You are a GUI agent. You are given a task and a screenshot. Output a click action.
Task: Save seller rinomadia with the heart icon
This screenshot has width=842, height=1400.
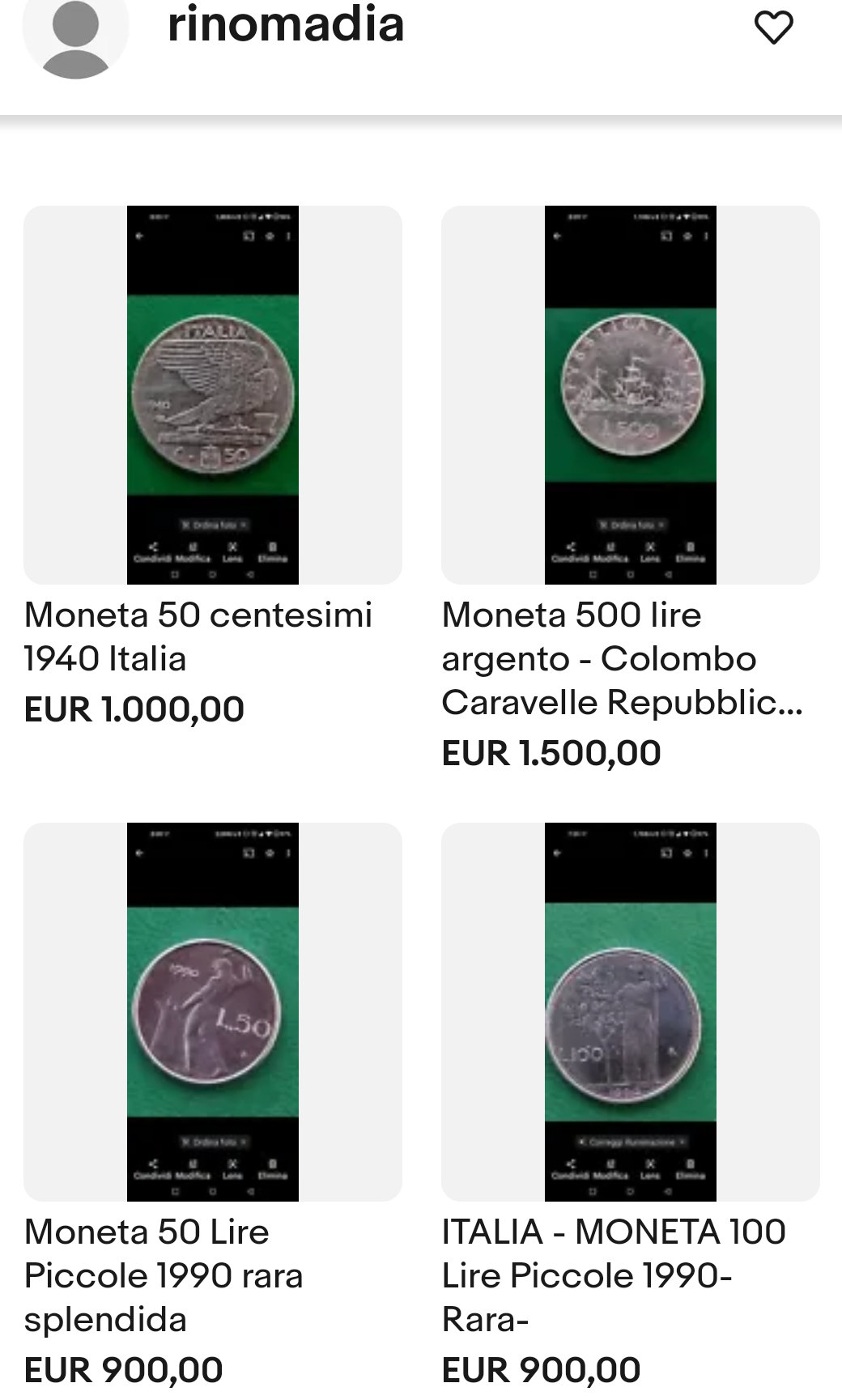773,28
